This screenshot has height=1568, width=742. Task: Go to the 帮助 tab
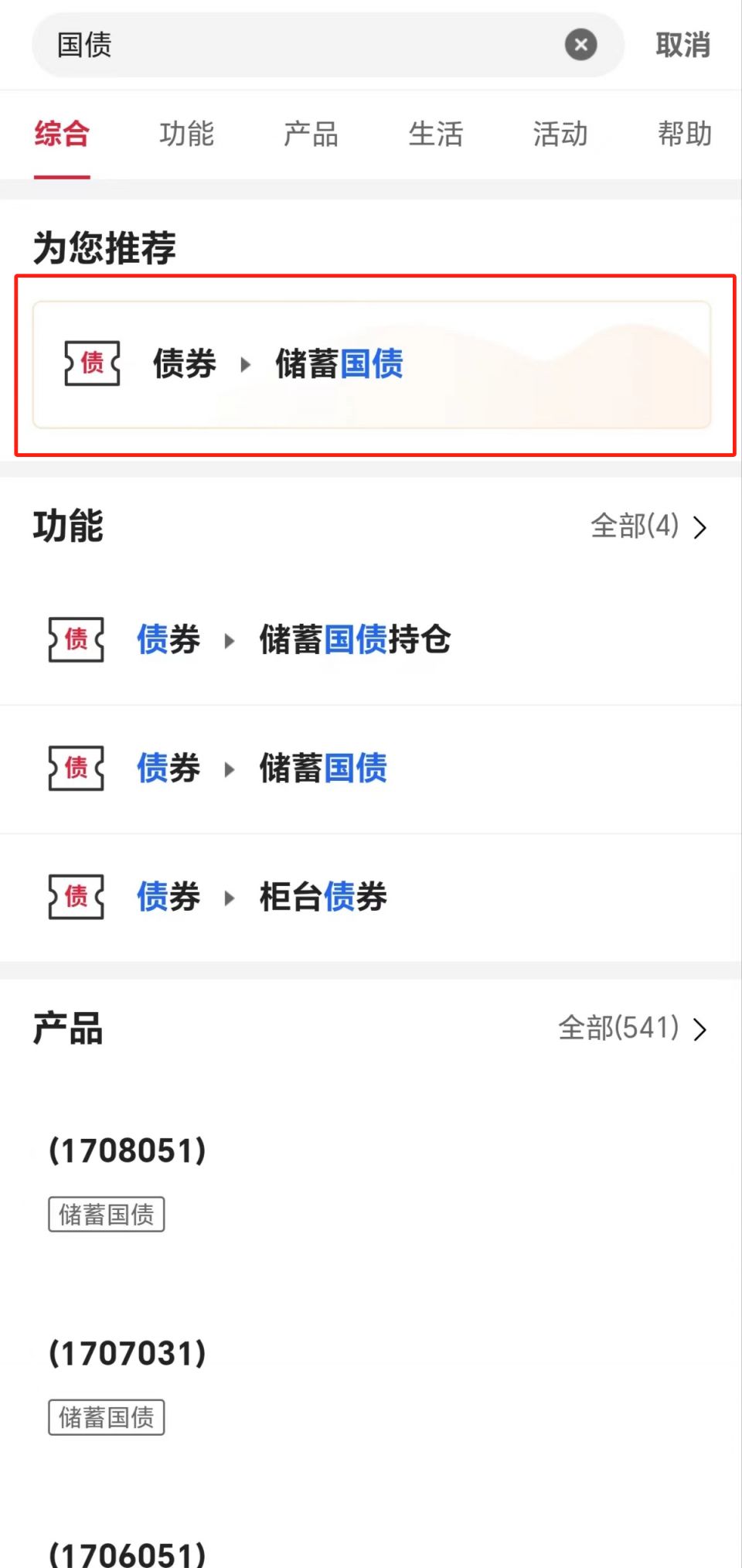685,134
